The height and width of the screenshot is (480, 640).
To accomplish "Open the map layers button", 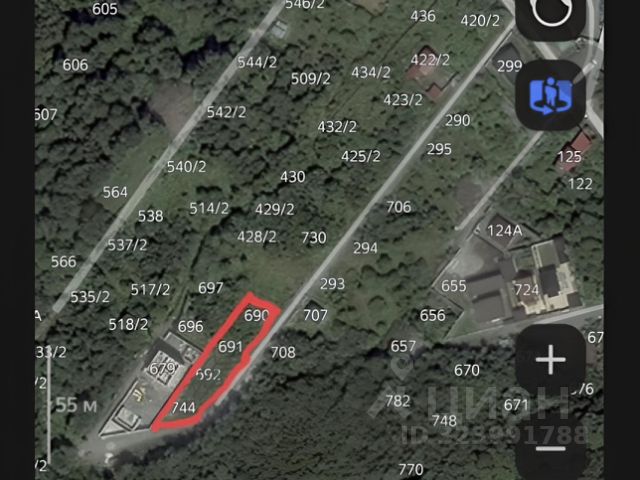I will point(551,95).
